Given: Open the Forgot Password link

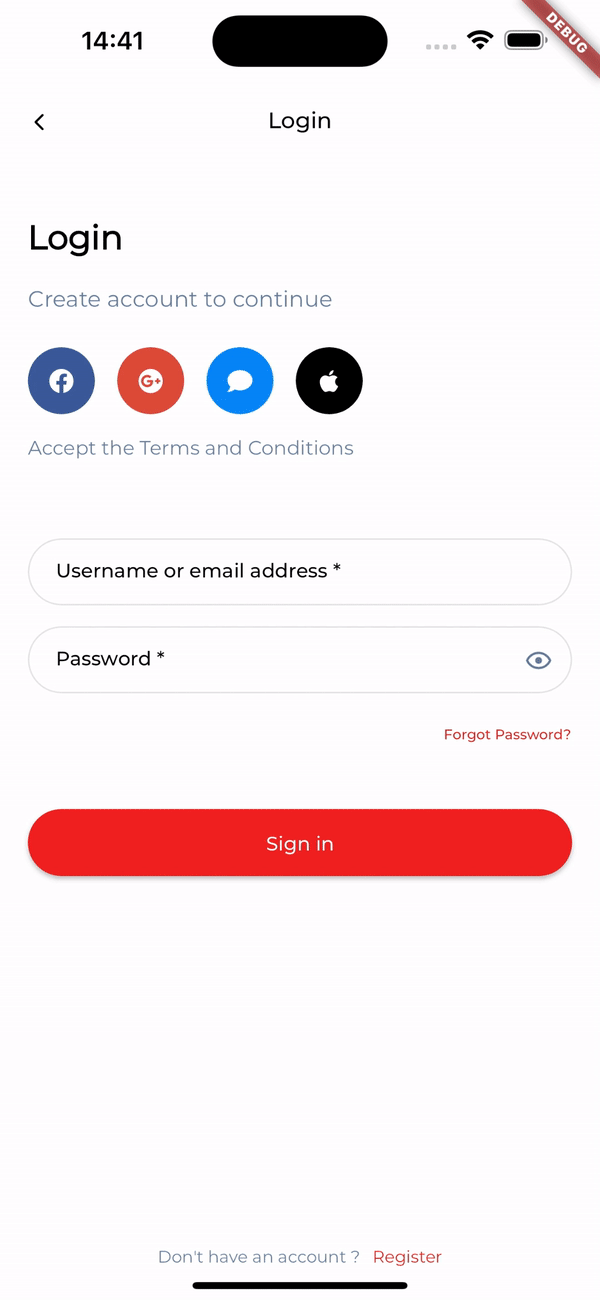Looking at the screenshot, I should (507, 735).
